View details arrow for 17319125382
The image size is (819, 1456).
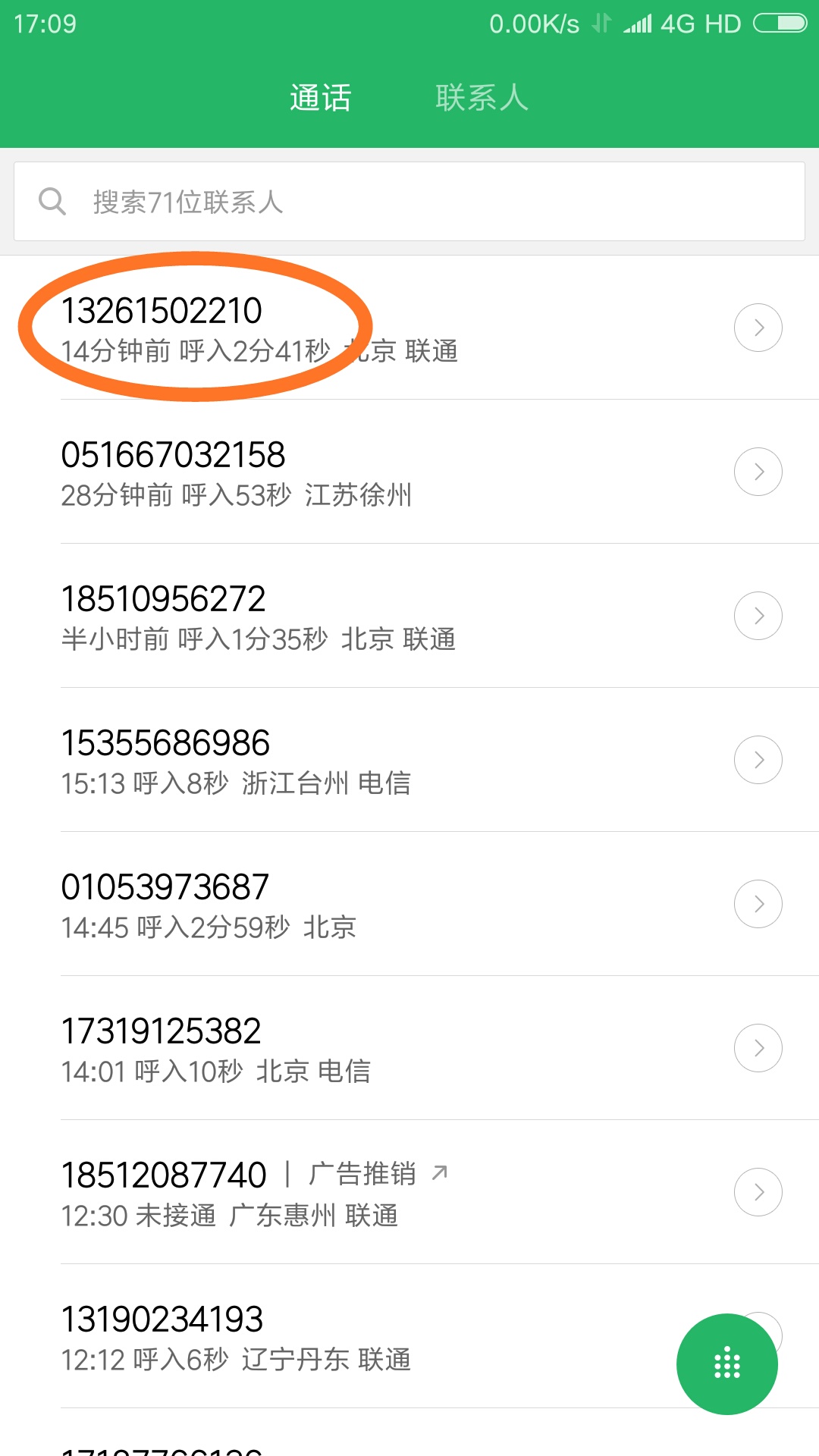point(758,1048)
